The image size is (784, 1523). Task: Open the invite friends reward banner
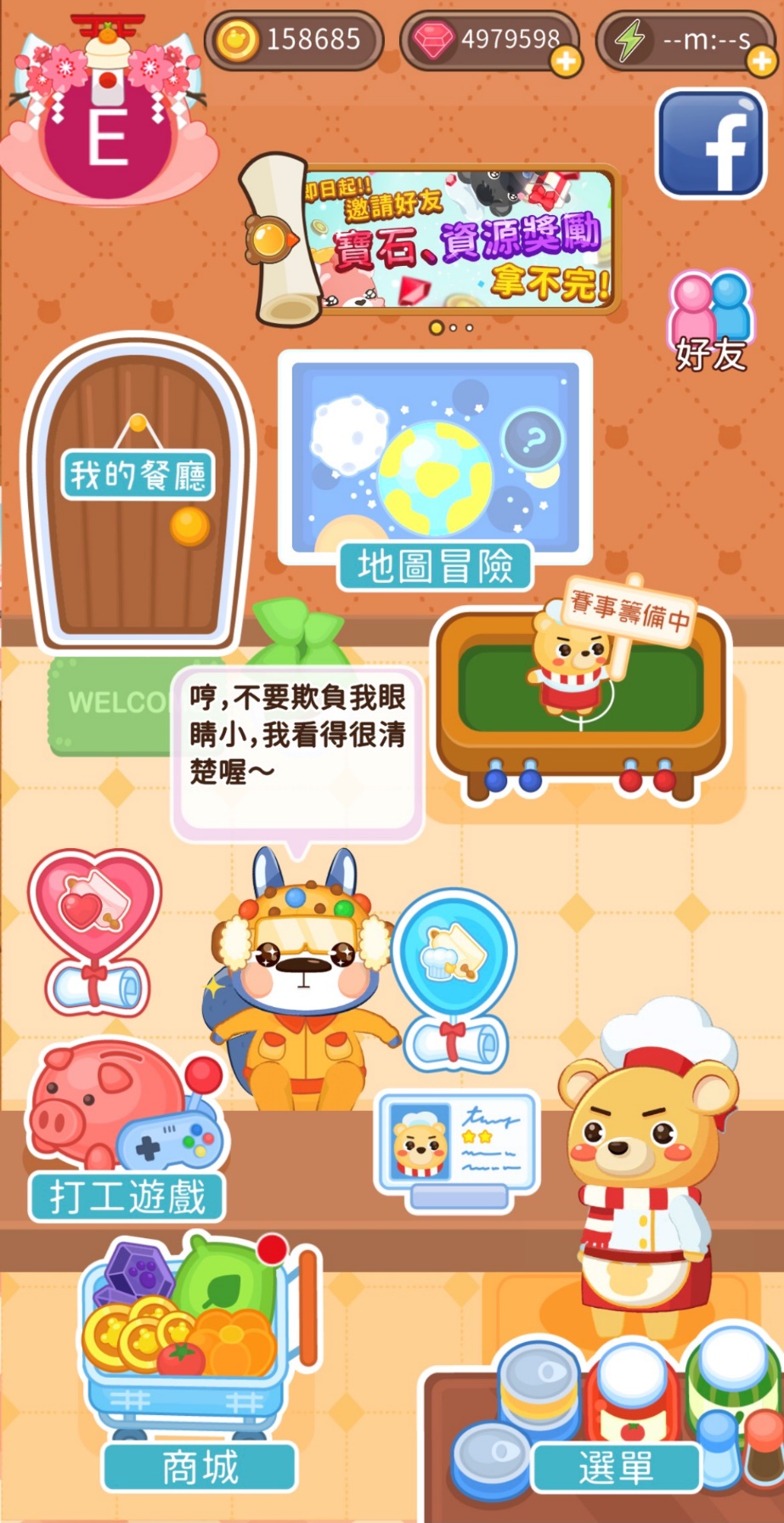[459, 239]
